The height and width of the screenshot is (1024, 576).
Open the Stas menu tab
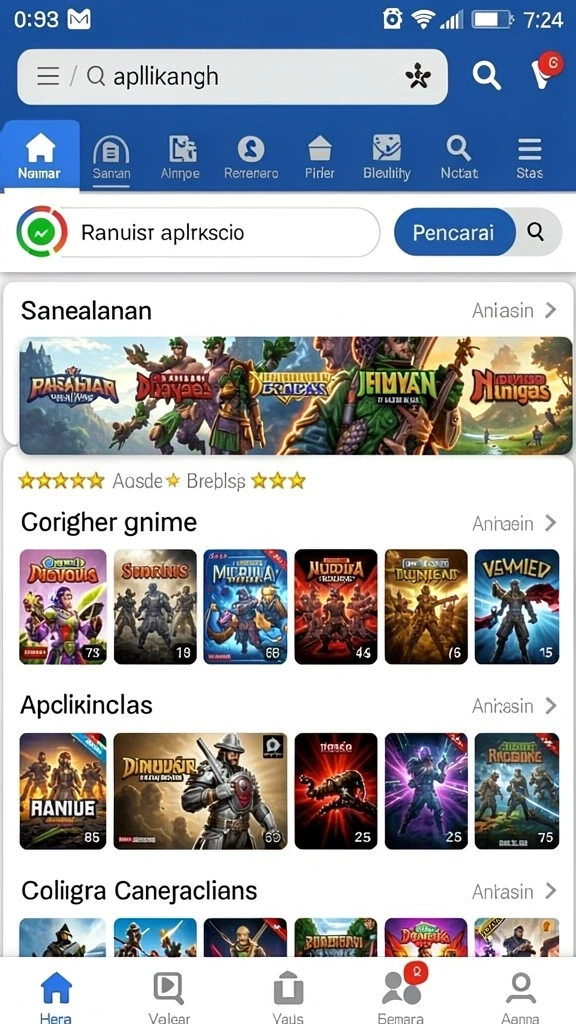[529, 157]
